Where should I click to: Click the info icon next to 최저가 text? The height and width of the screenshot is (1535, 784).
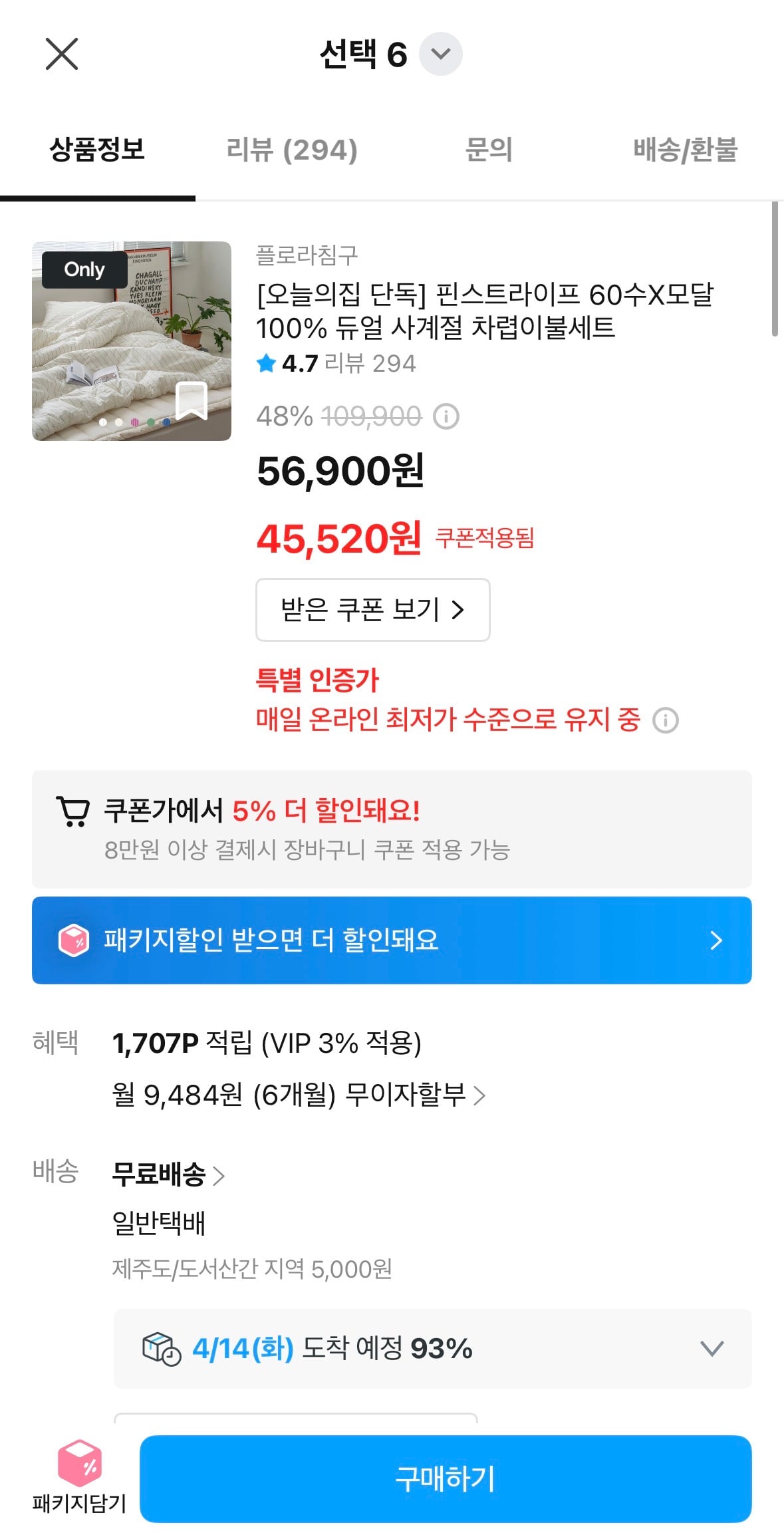[667, 722]
